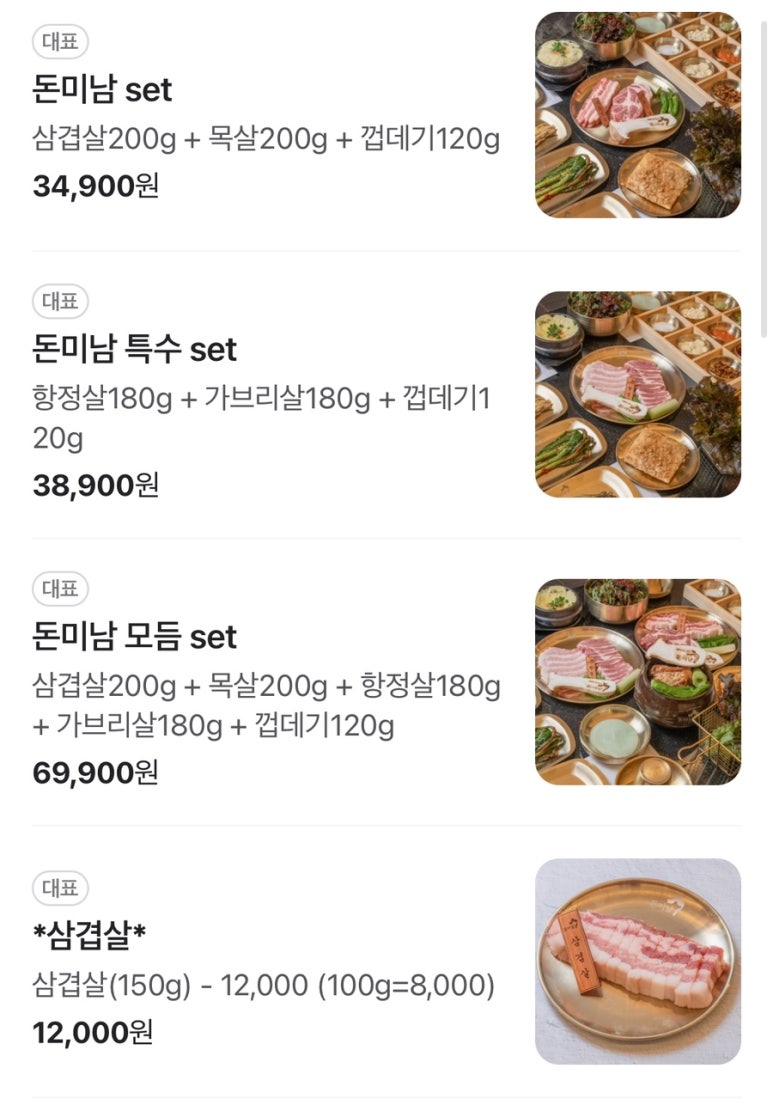This screenshot has width=773, height=1105.
Task: View the 돈미남 모듬 set details
Action: pos(135,637)
